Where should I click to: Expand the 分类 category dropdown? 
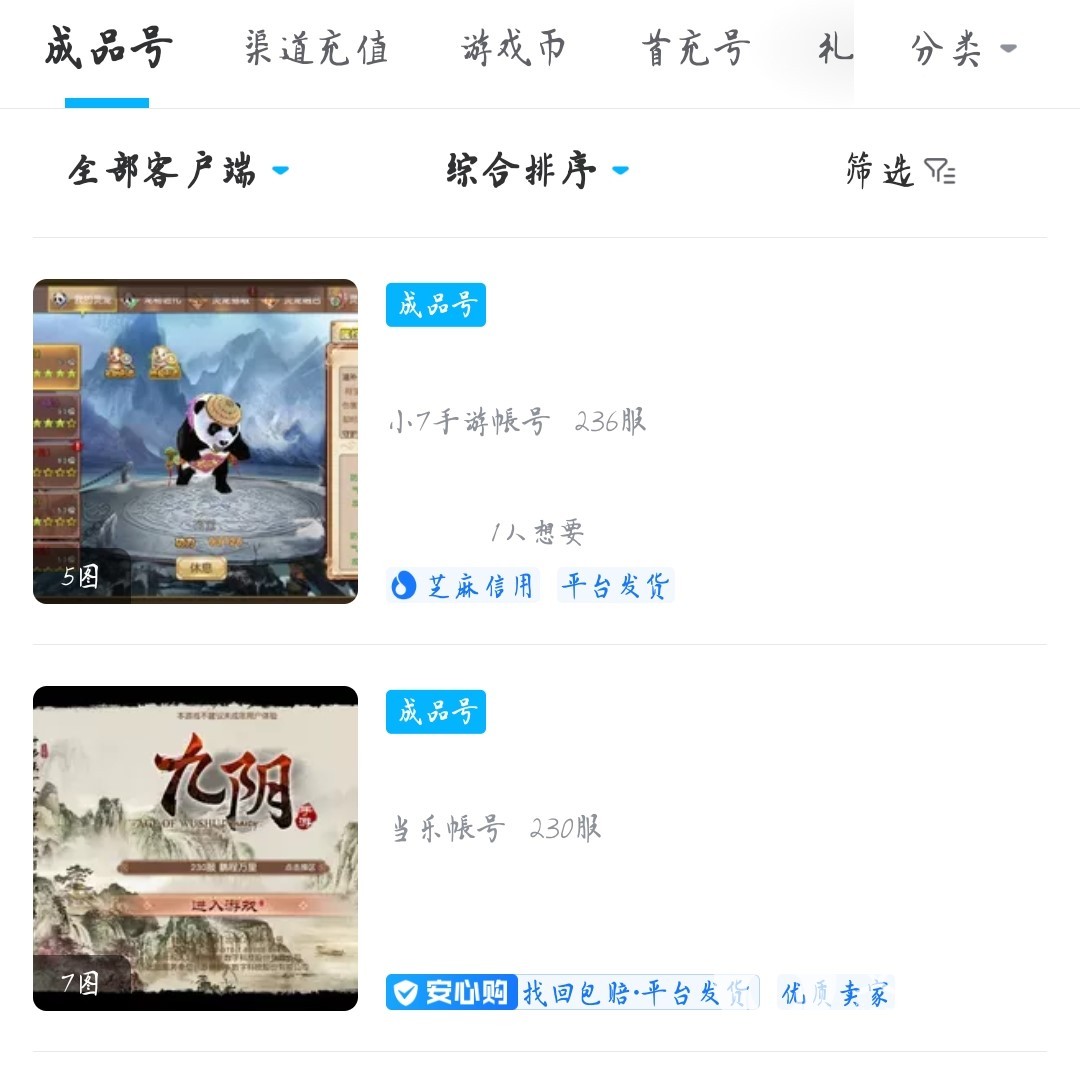[962, 49]
